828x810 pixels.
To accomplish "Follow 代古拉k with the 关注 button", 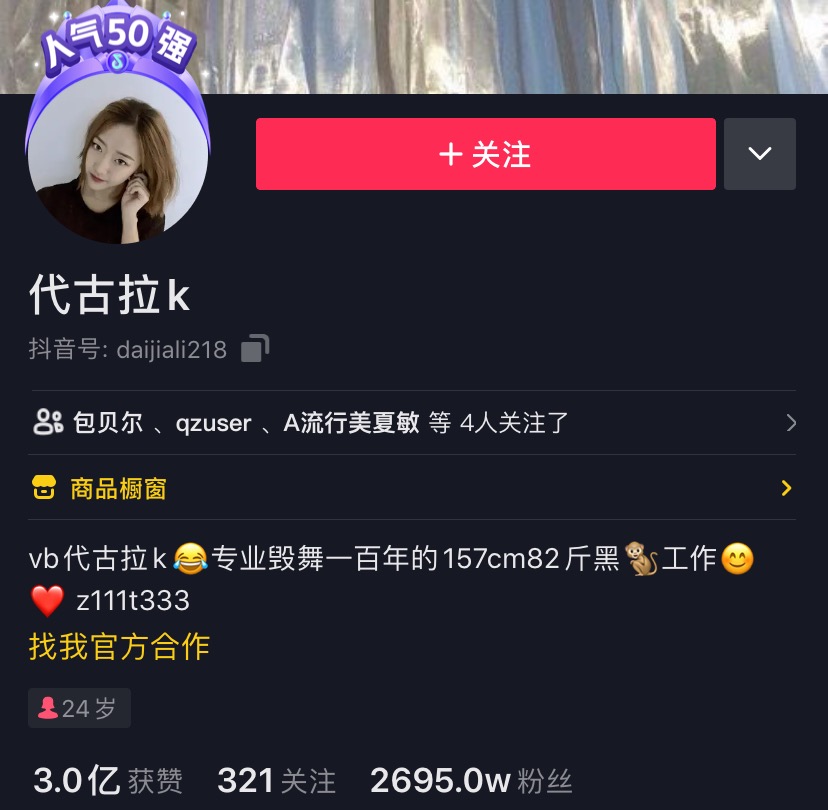I will click(x=485, y=154).
